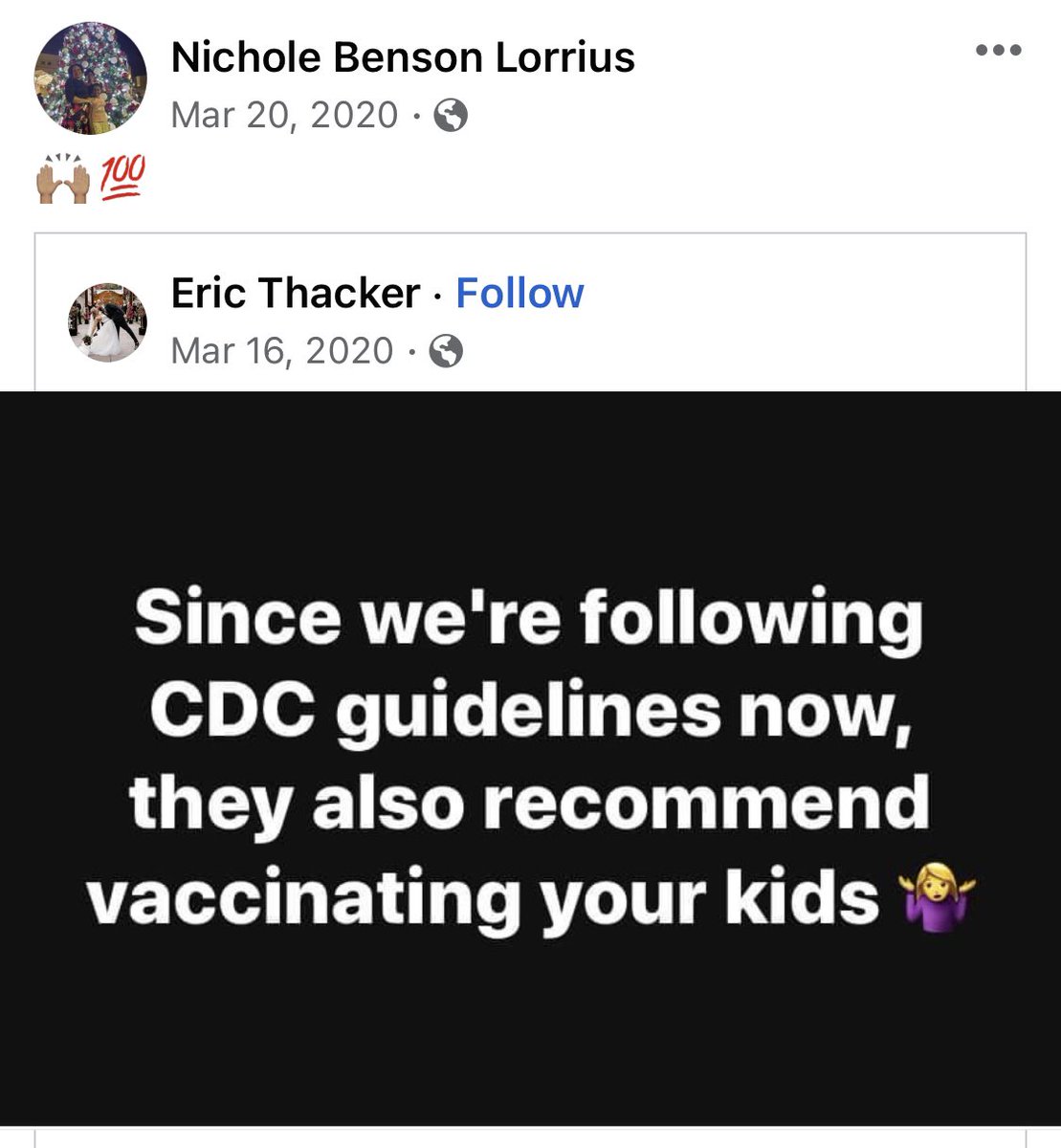This screenshot has height=1148, width=1061.
Task: Follow Eric Thacker
Action: (x=519, y=293)
